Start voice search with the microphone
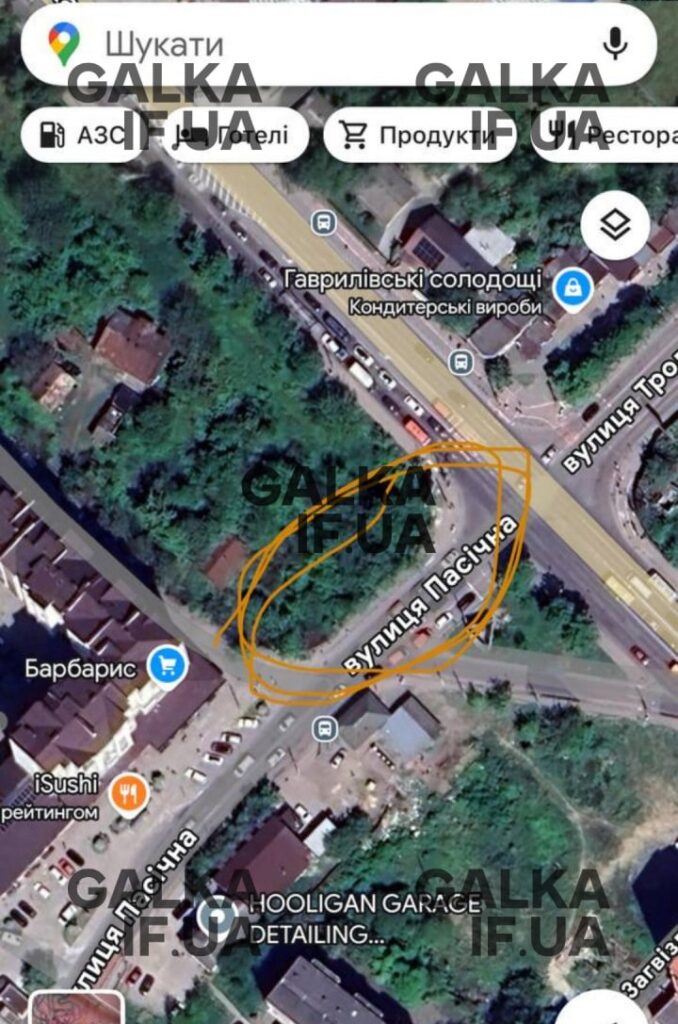This screenshot has height=1024, width=678. pos(616,43)
